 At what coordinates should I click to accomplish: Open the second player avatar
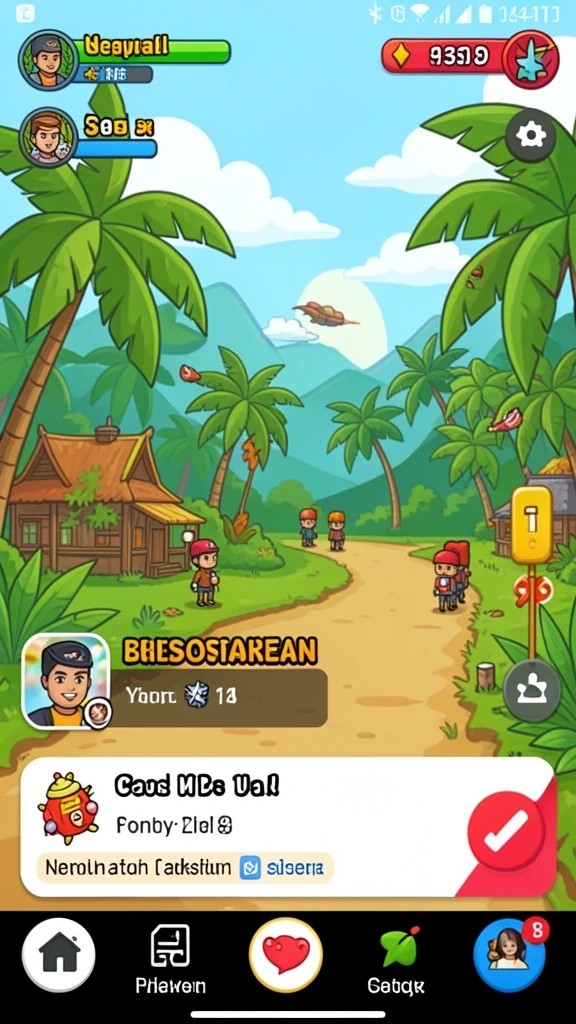pyautogui.click(x=49, y=137)
